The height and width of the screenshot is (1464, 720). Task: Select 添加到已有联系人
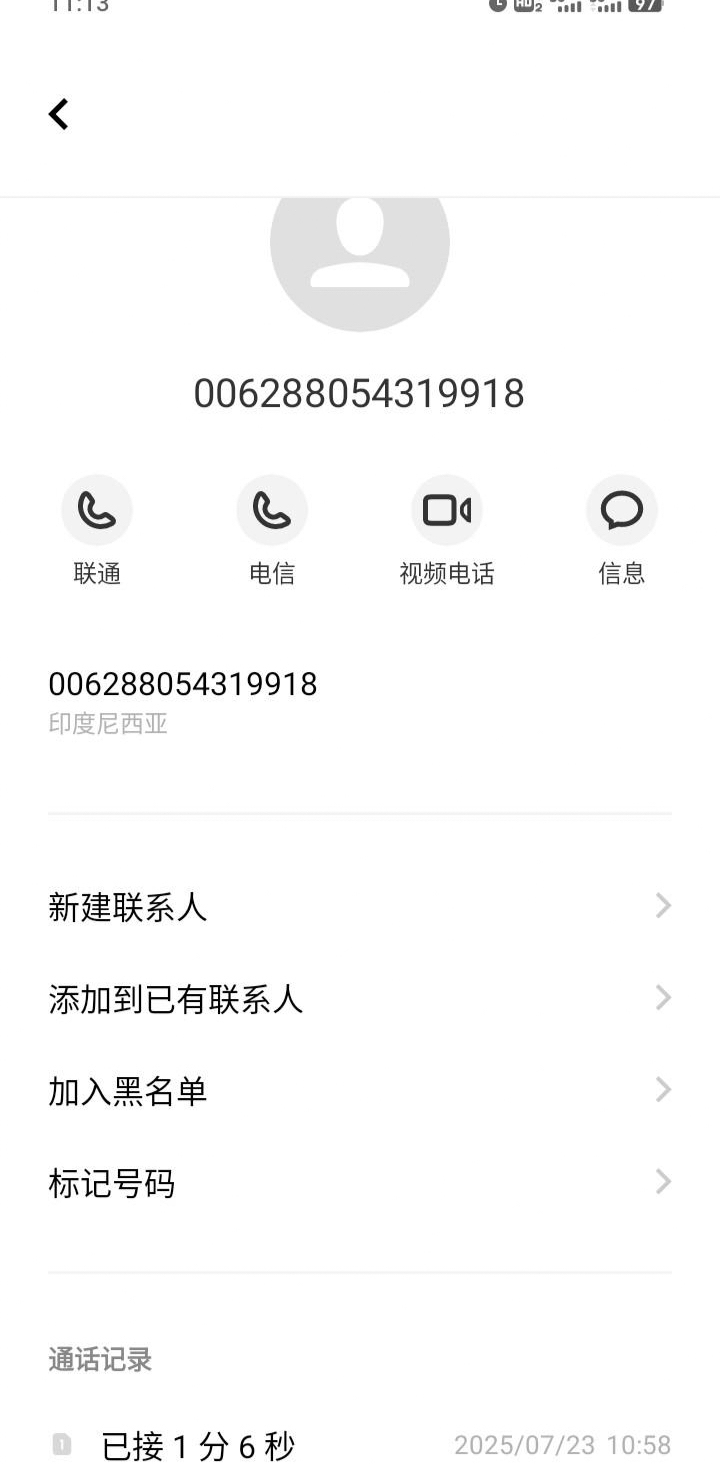(360, 999)
